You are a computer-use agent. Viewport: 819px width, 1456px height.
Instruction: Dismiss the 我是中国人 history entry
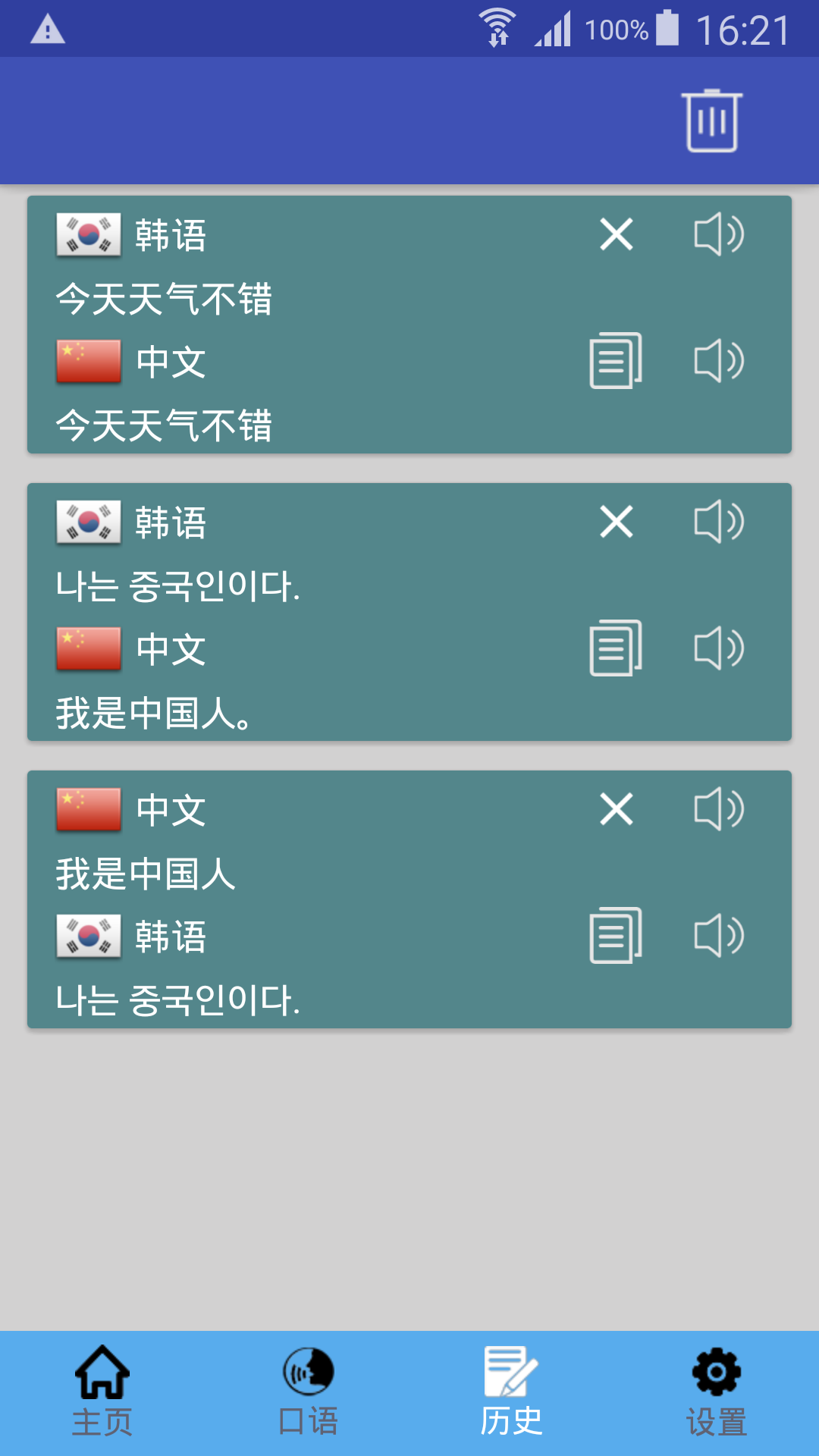coord(616,808)
